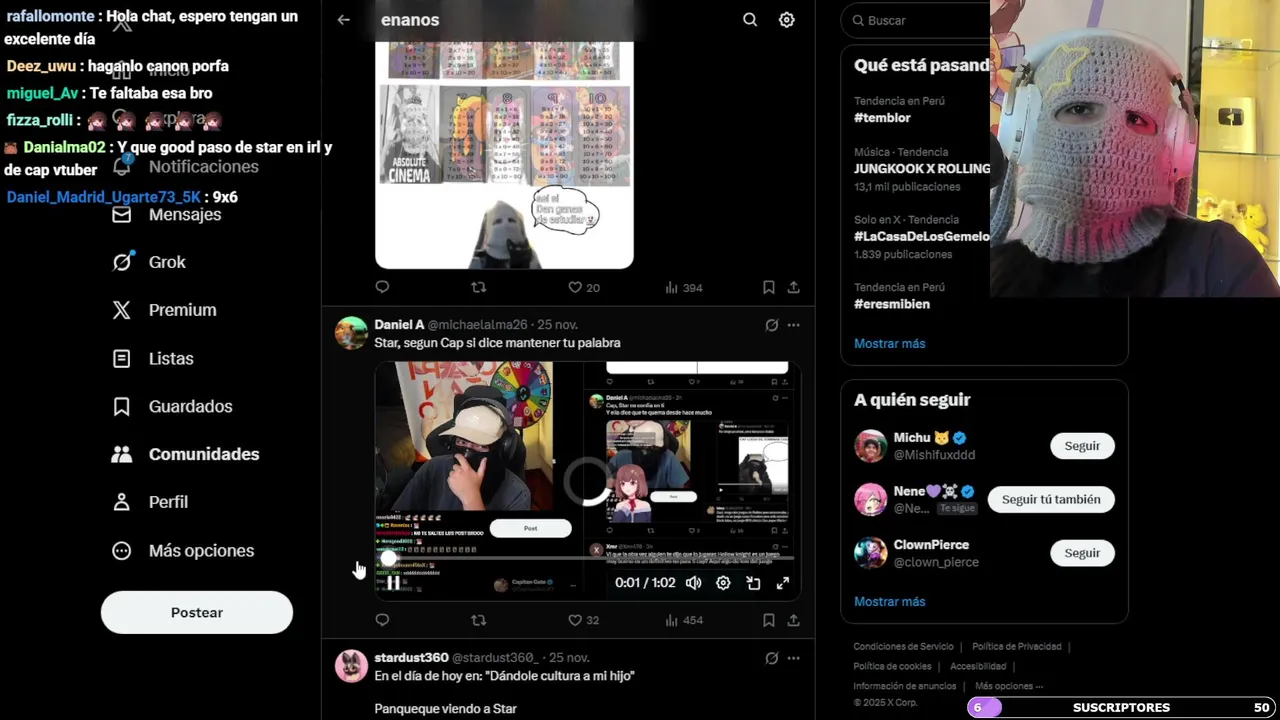Viewport: 1280px width, 720px height.
Task: Open search settings gear icon
Action: [787, 20]
